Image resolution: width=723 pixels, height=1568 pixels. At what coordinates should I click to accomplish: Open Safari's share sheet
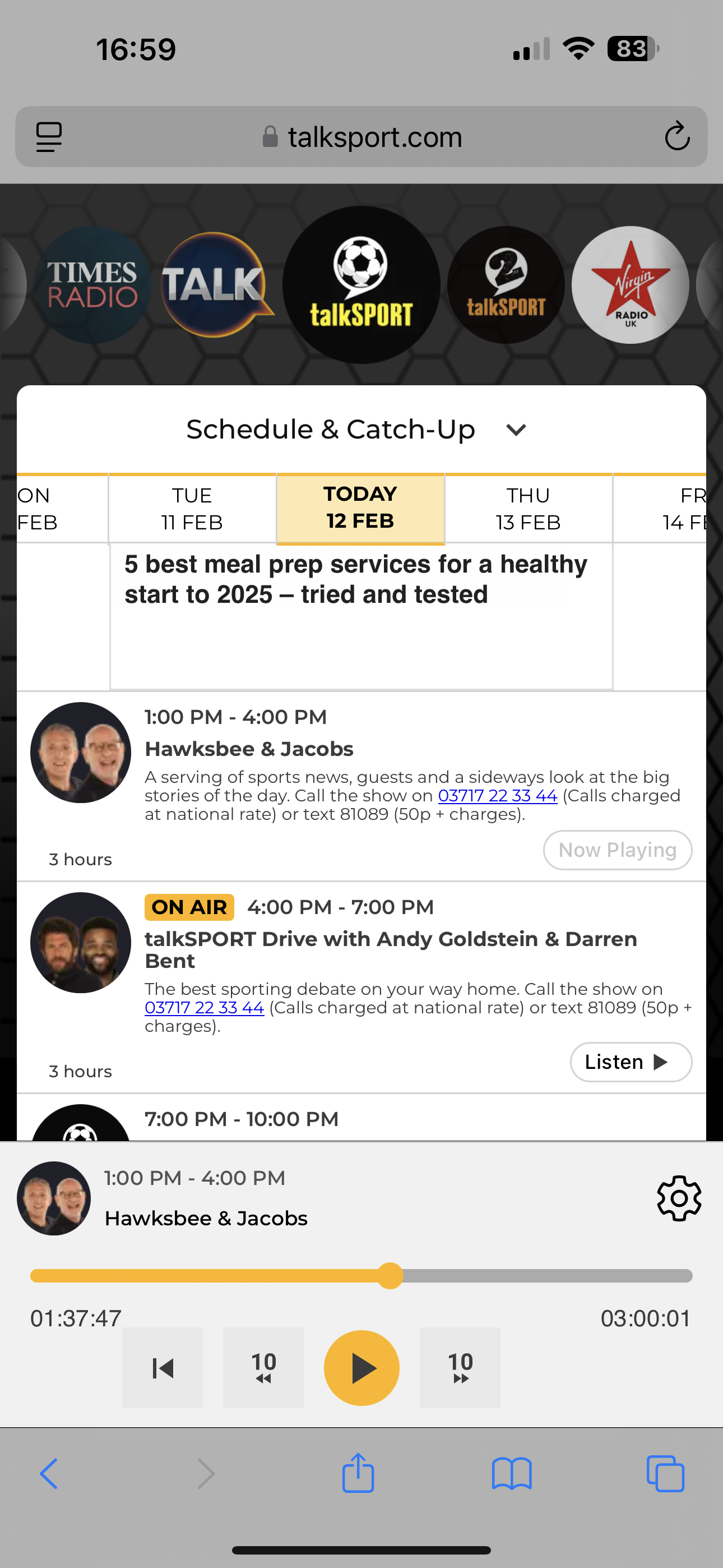[358, 1473]
